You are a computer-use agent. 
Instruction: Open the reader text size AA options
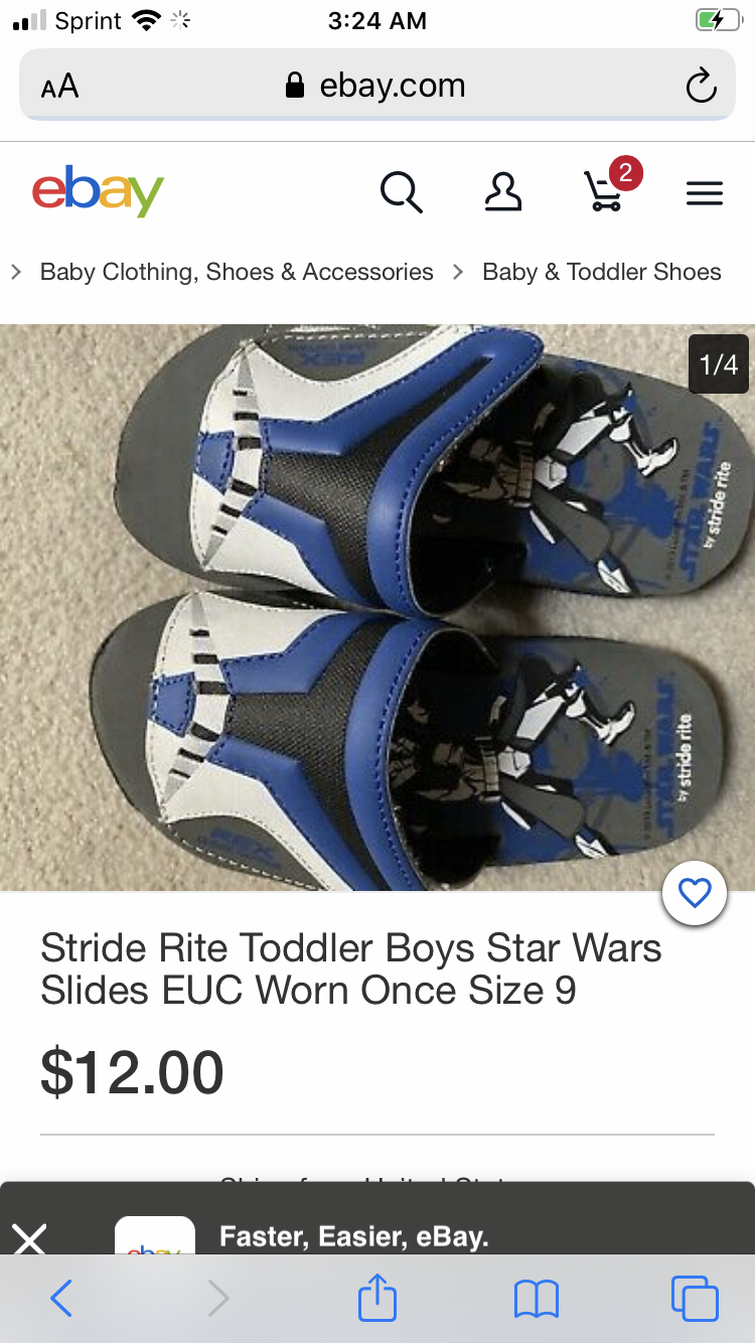(60, 86)
